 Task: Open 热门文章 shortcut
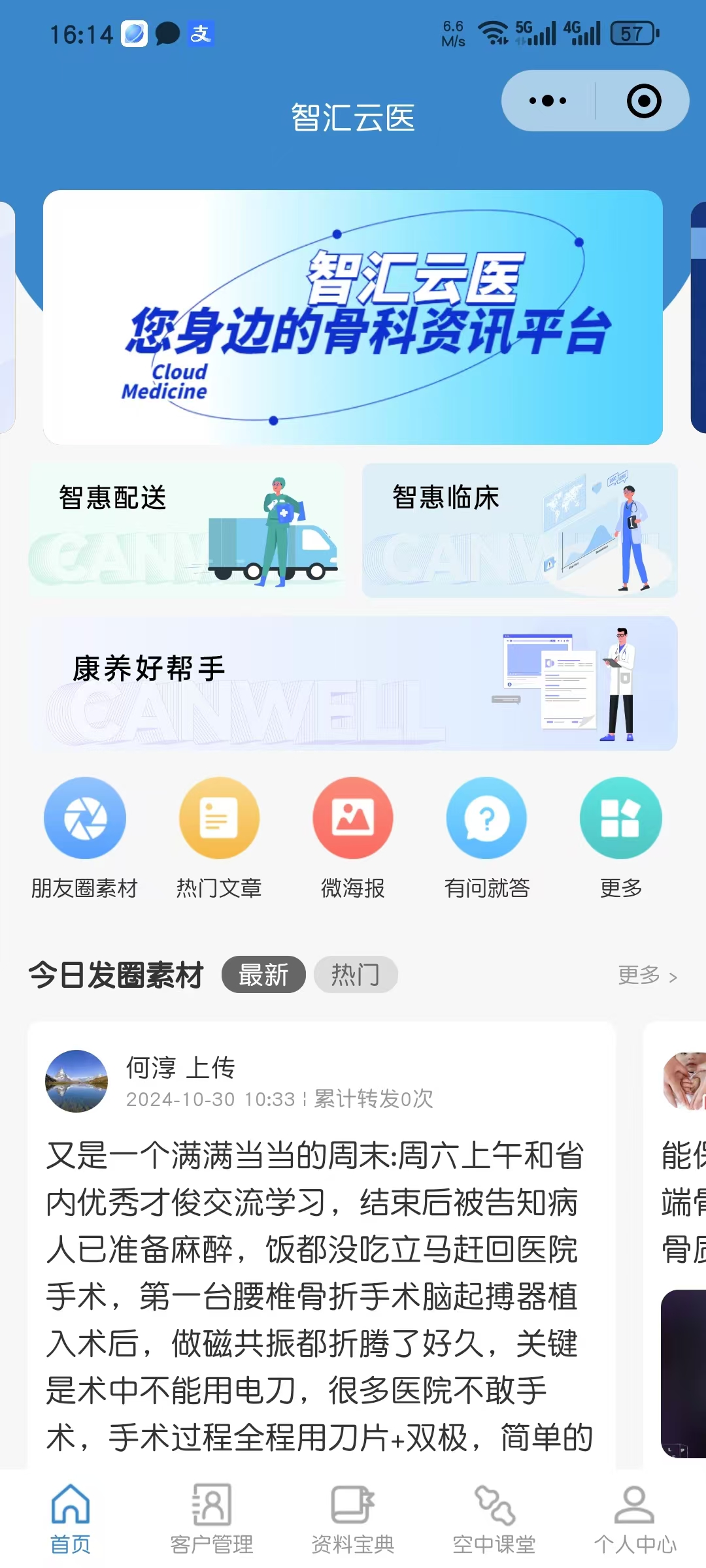tap(219, 818)
